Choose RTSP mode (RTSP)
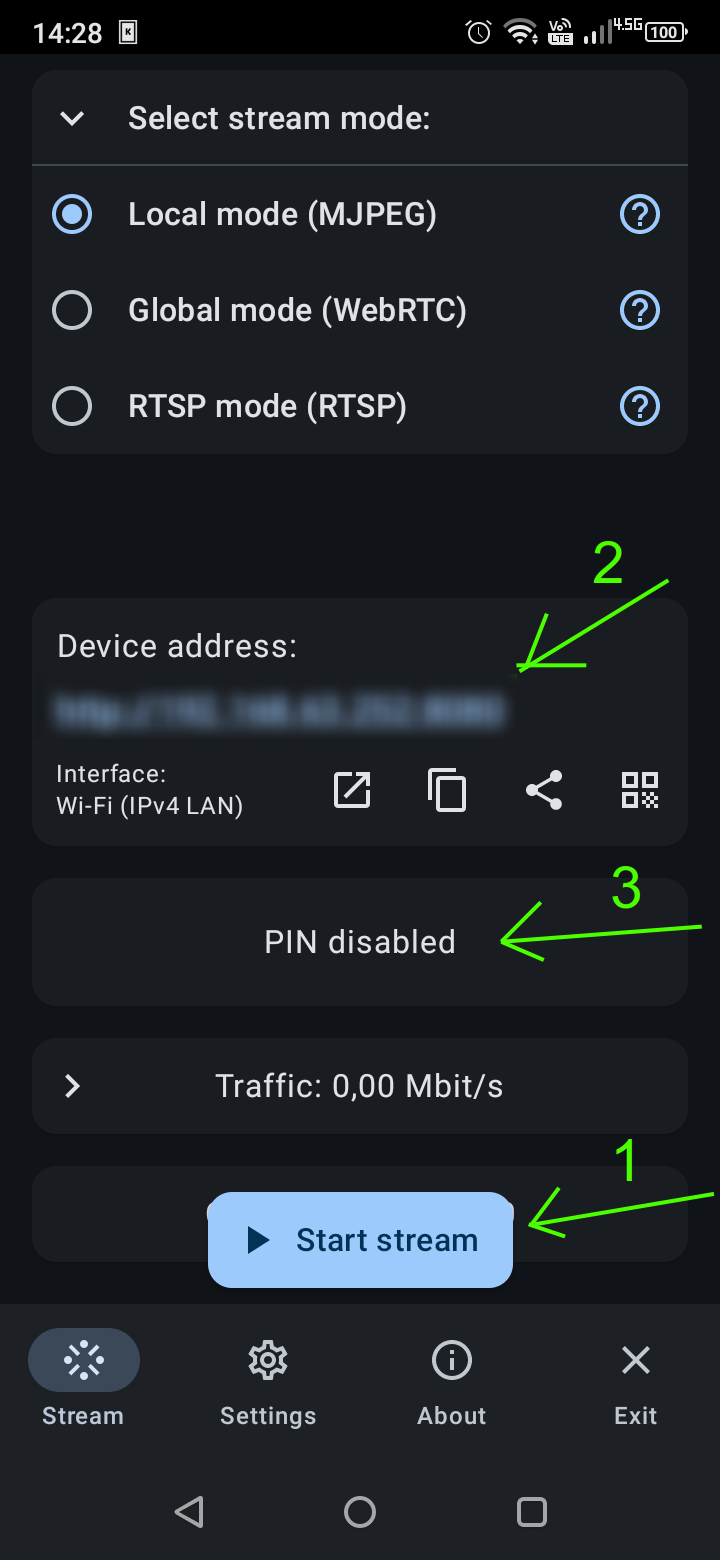Screen dimensions: 720x1560 72,406
